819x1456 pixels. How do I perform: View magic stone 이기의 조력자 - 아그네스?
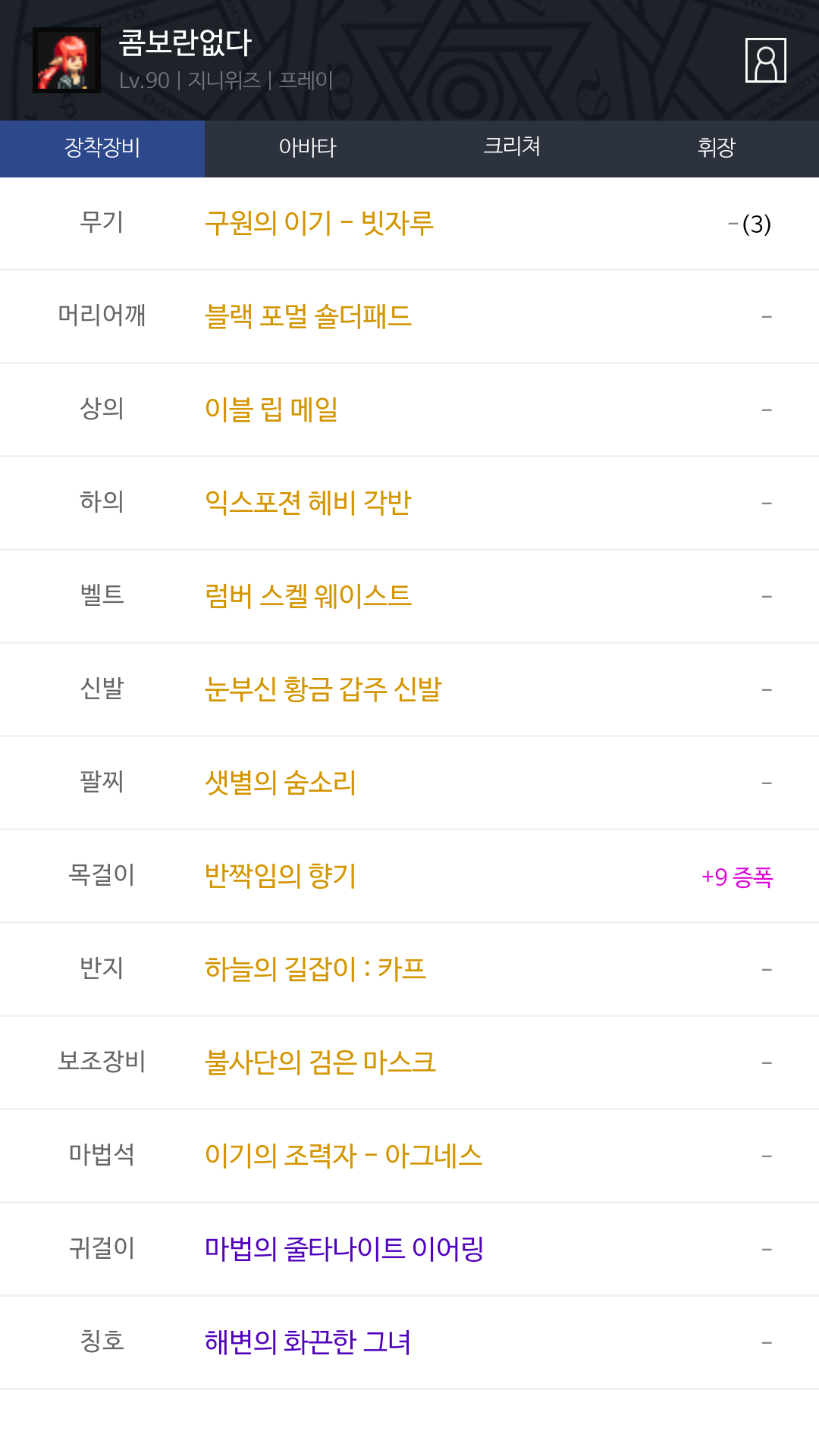click(343, 1156)
